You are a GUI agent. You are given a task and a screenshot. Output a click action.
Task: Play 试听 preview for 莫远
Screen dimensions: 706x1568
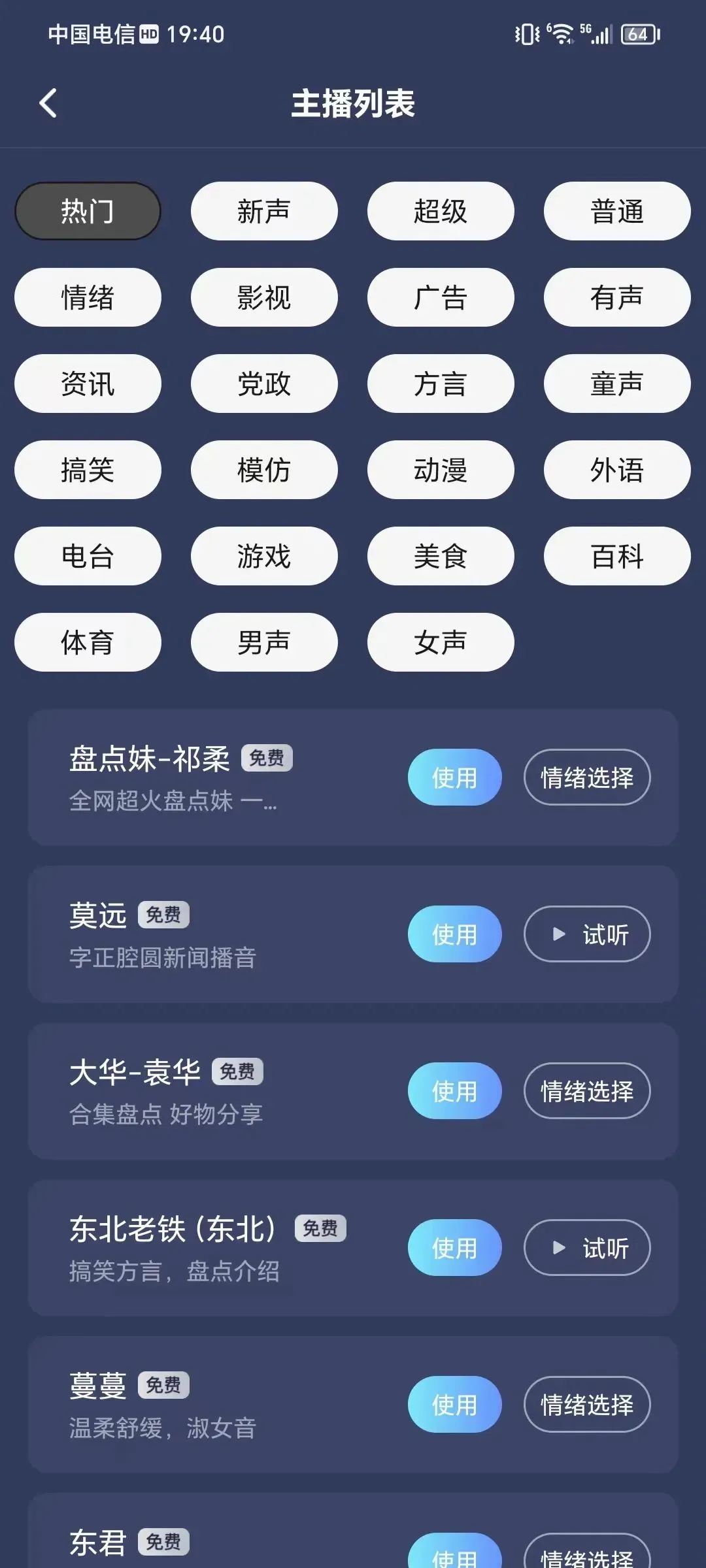tap(587, 934)
